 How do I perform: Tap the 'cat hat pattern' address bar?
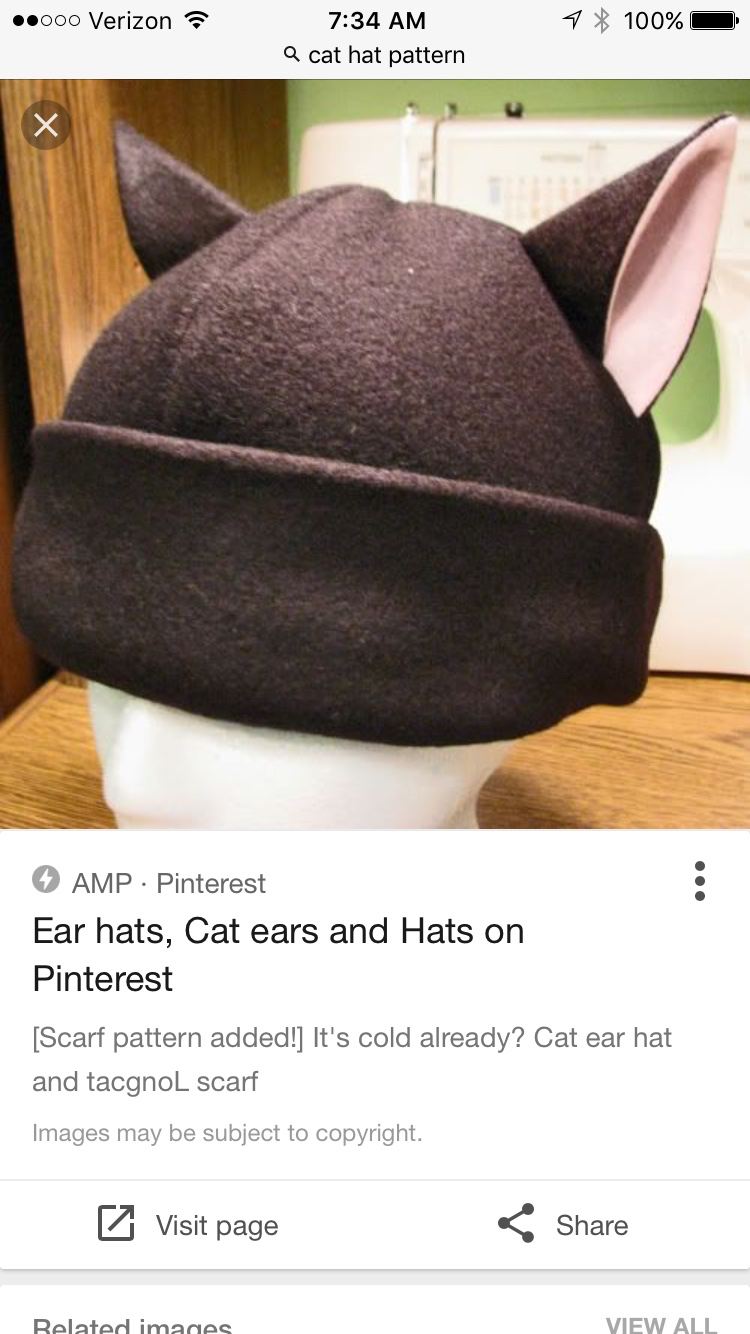point(375,55)
